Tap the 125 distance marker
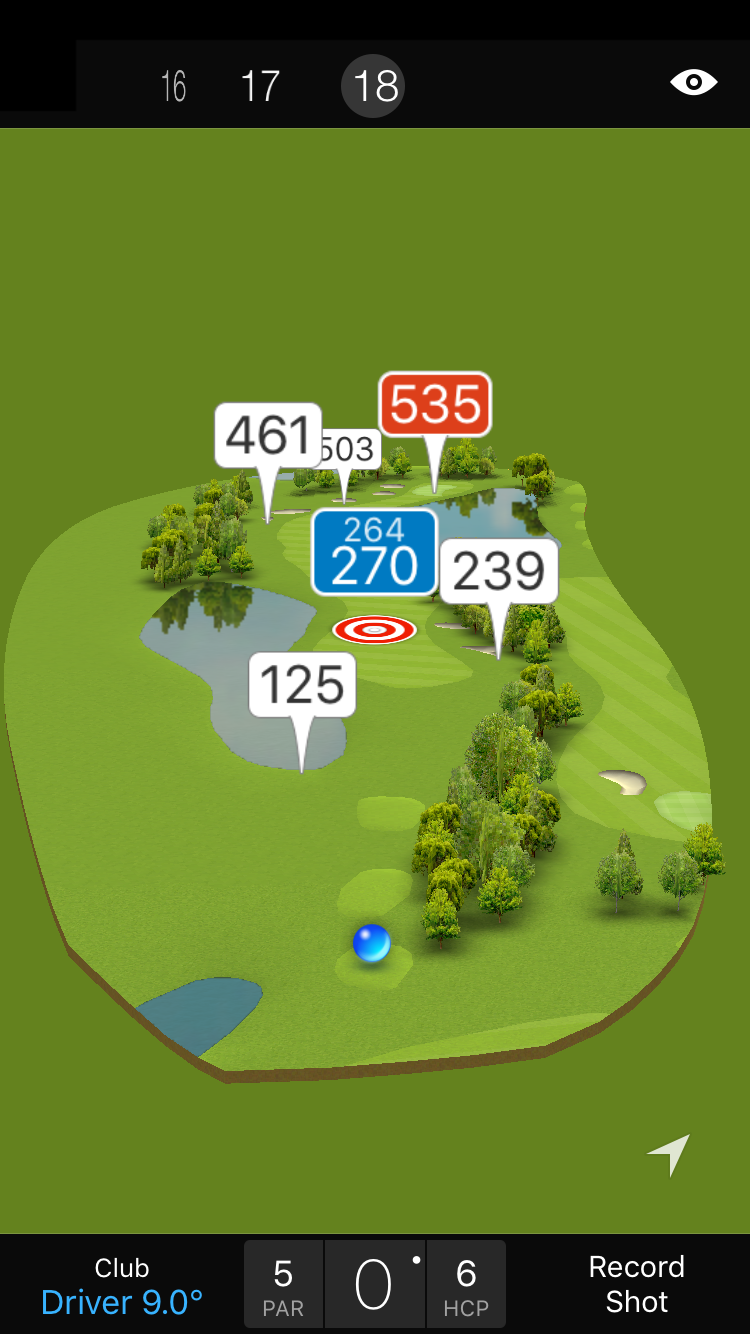The height and width of the screenshot is (1334, 750). [302, 685]
